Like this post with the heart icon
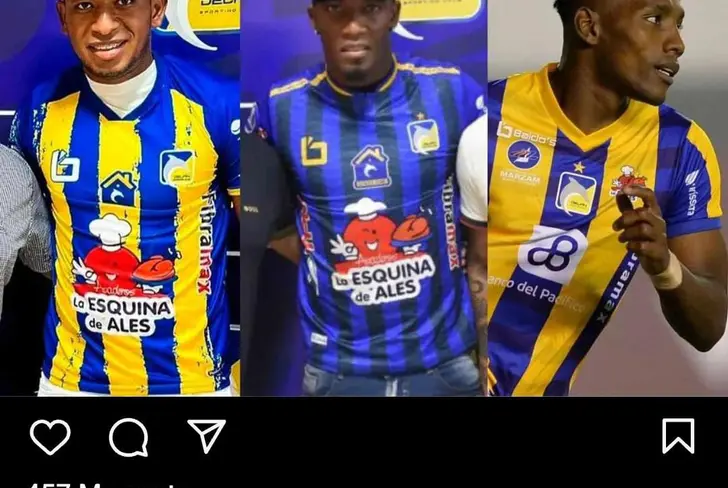Viewport: 728px width, 488px height. click(50, 437)
